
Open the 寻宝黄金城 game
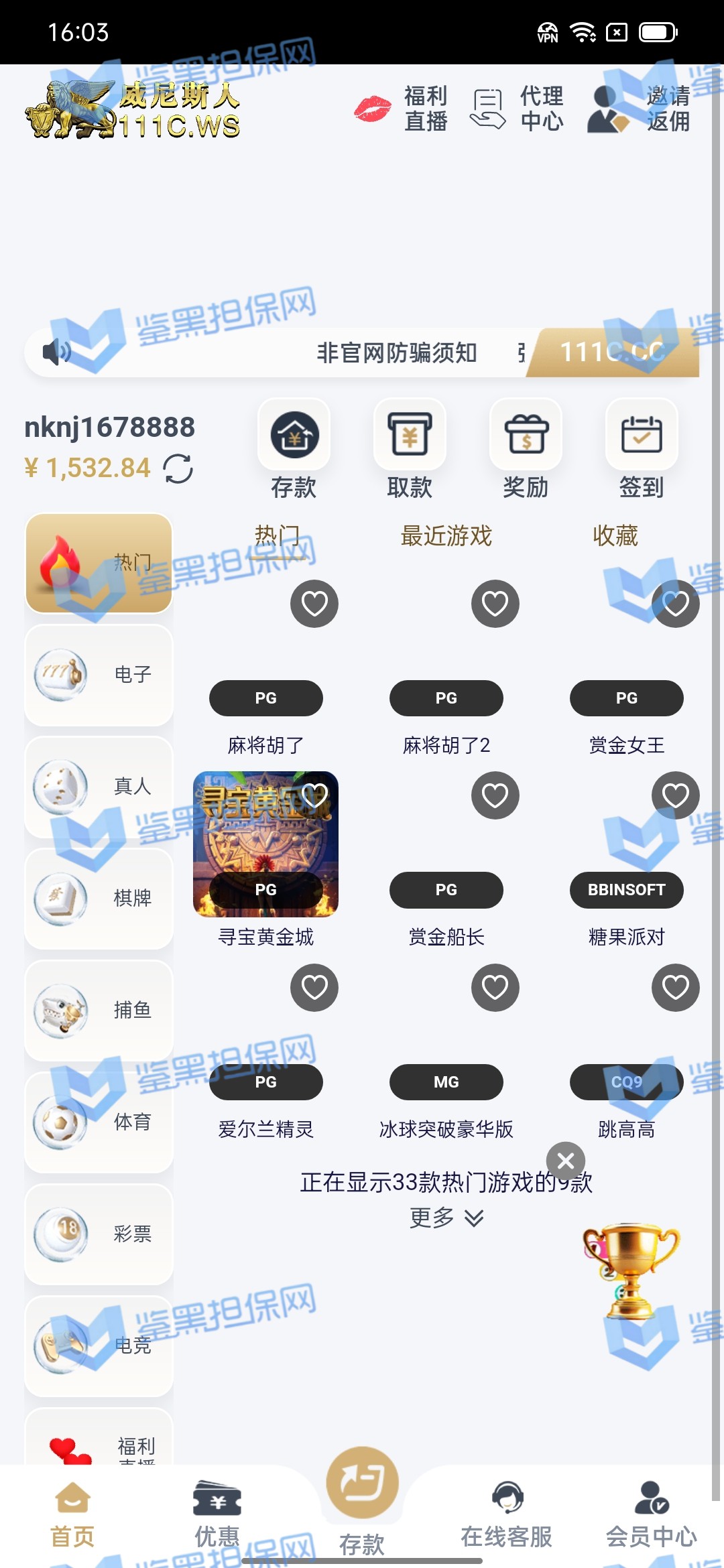click(x=265, y=844)
